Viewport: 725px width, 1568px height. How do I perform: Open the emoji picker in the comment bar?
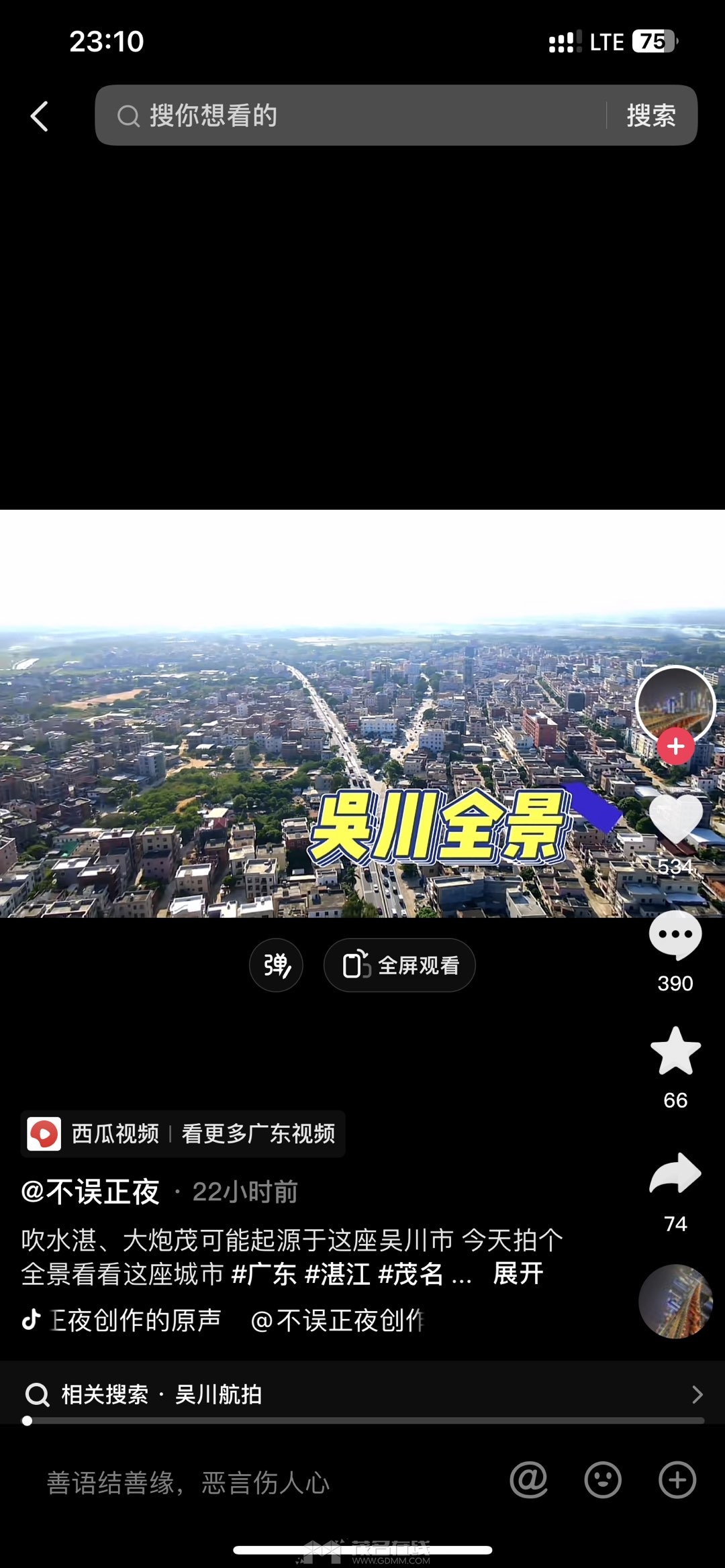pyautogui.click(x=602, y=1480)
